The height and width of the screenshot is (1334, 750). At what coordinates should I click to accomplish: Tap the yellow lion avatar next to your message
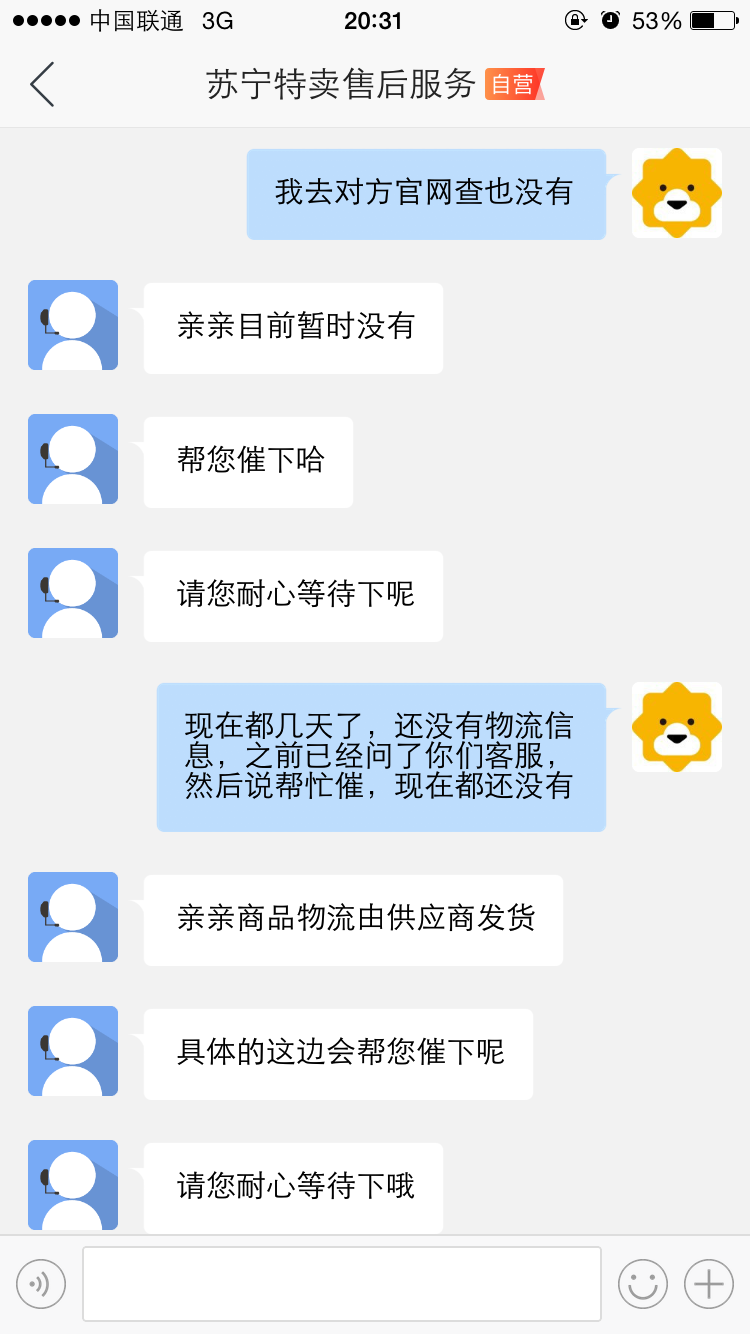[677, 192]
